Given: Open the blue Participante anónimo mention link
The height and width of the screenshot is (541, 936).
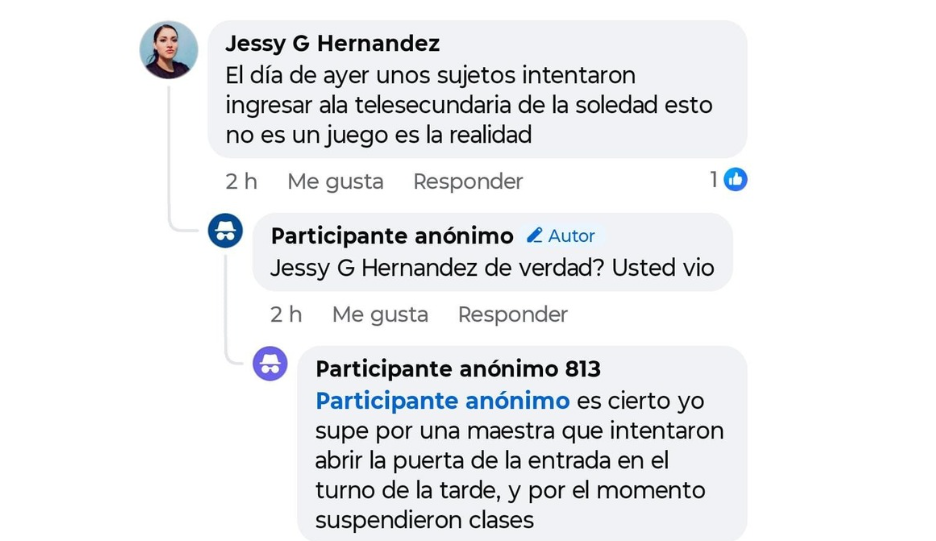Looking at the screenshot, I should click(x=442, y=402).
